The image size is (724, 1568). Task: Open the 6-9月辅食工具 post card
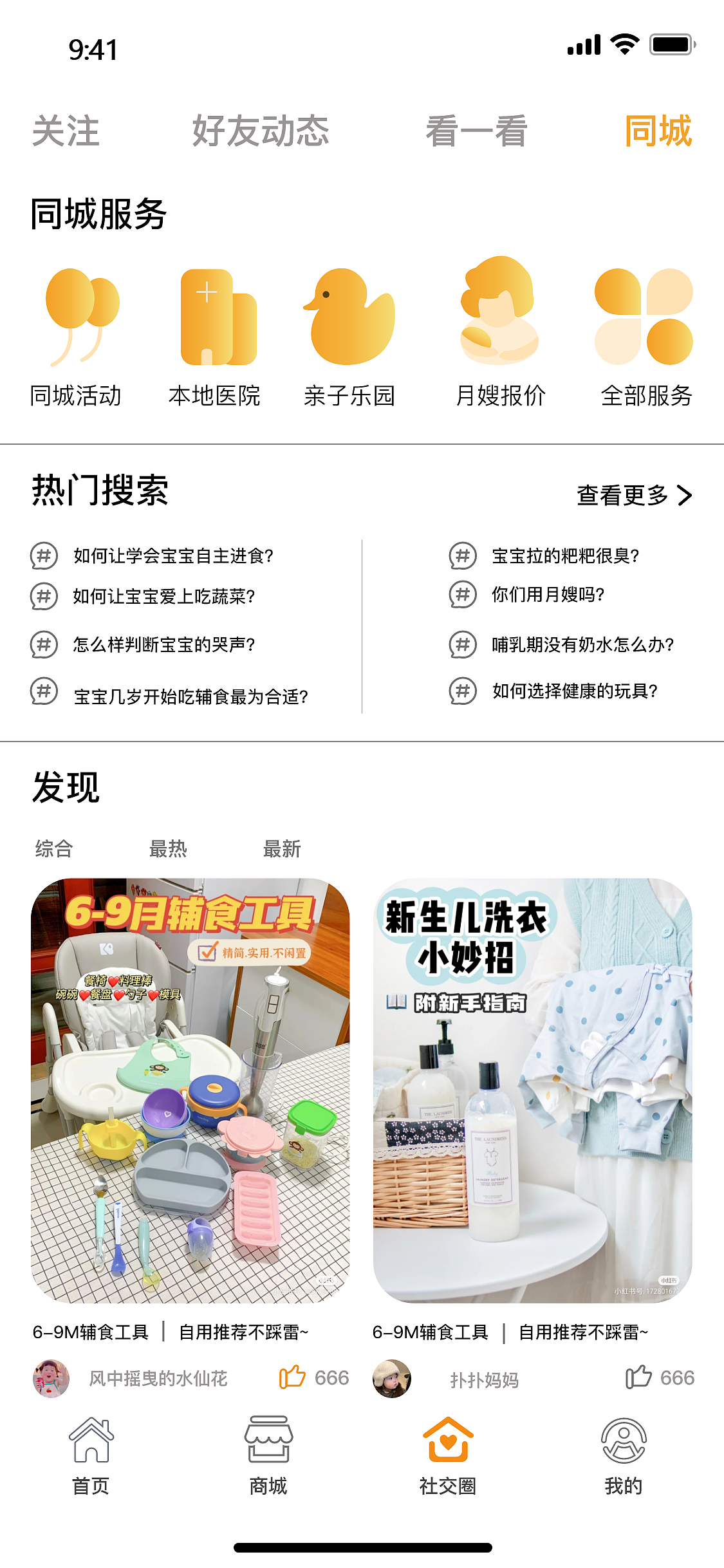[190, 1090]
